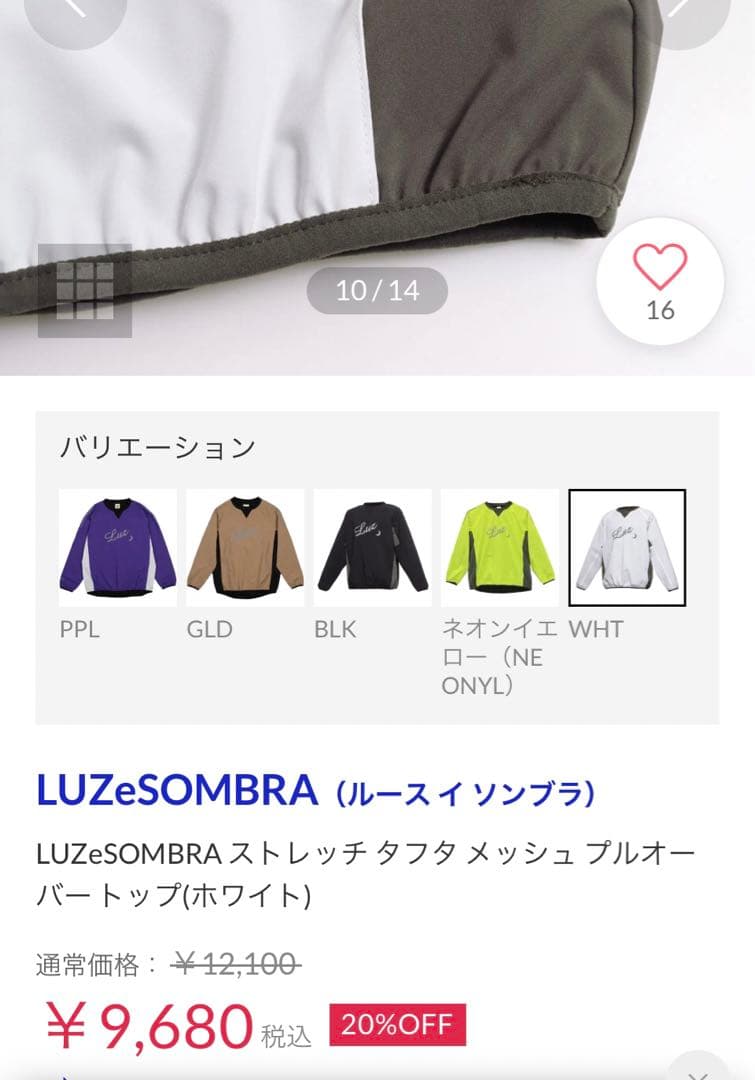Choose the BLK black variation
This screenshot has height=1080, width=755.
tap(372, 547)
